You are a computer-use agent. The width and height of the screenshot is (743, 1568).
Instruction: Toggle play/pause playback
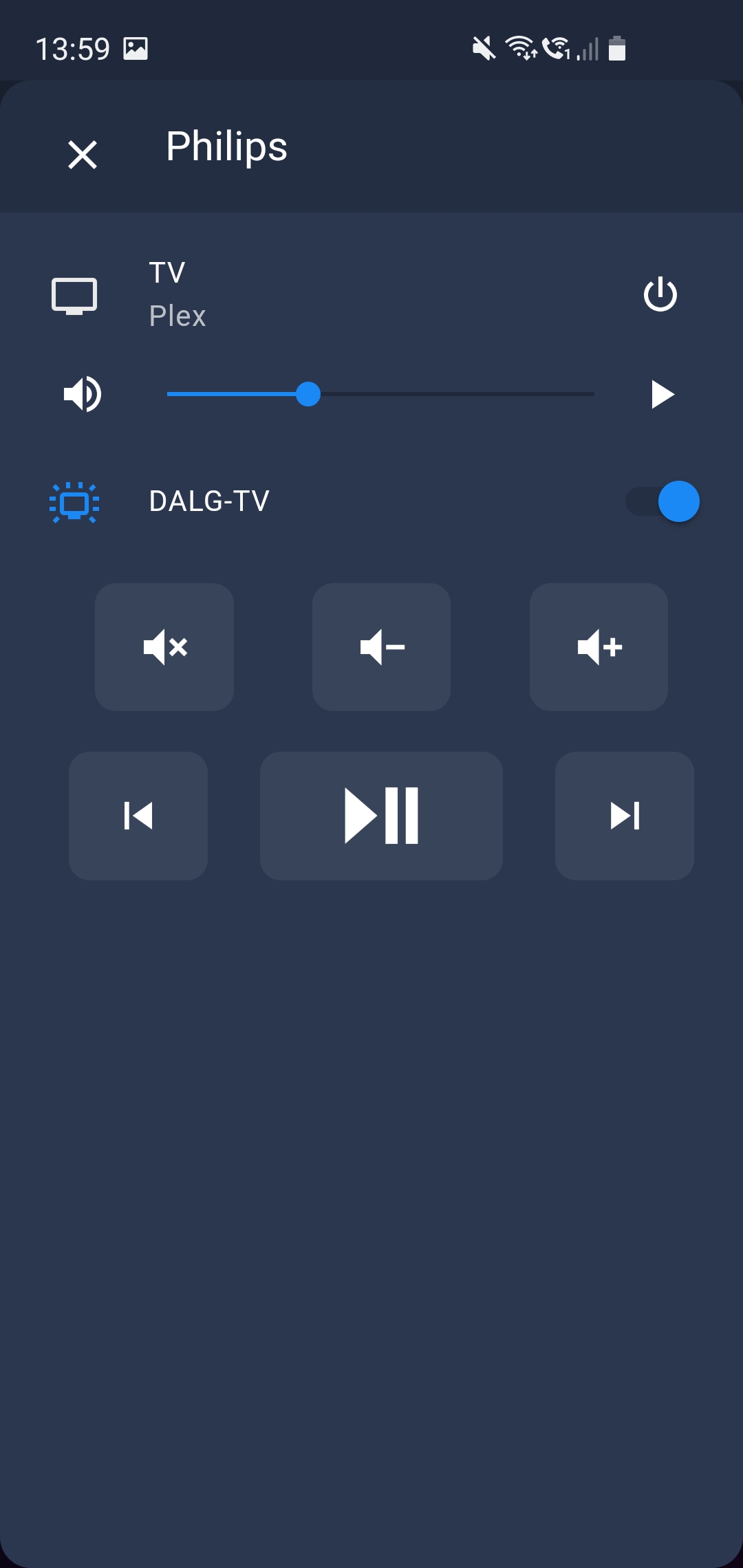pyautogui.click(x=381, y=816)
